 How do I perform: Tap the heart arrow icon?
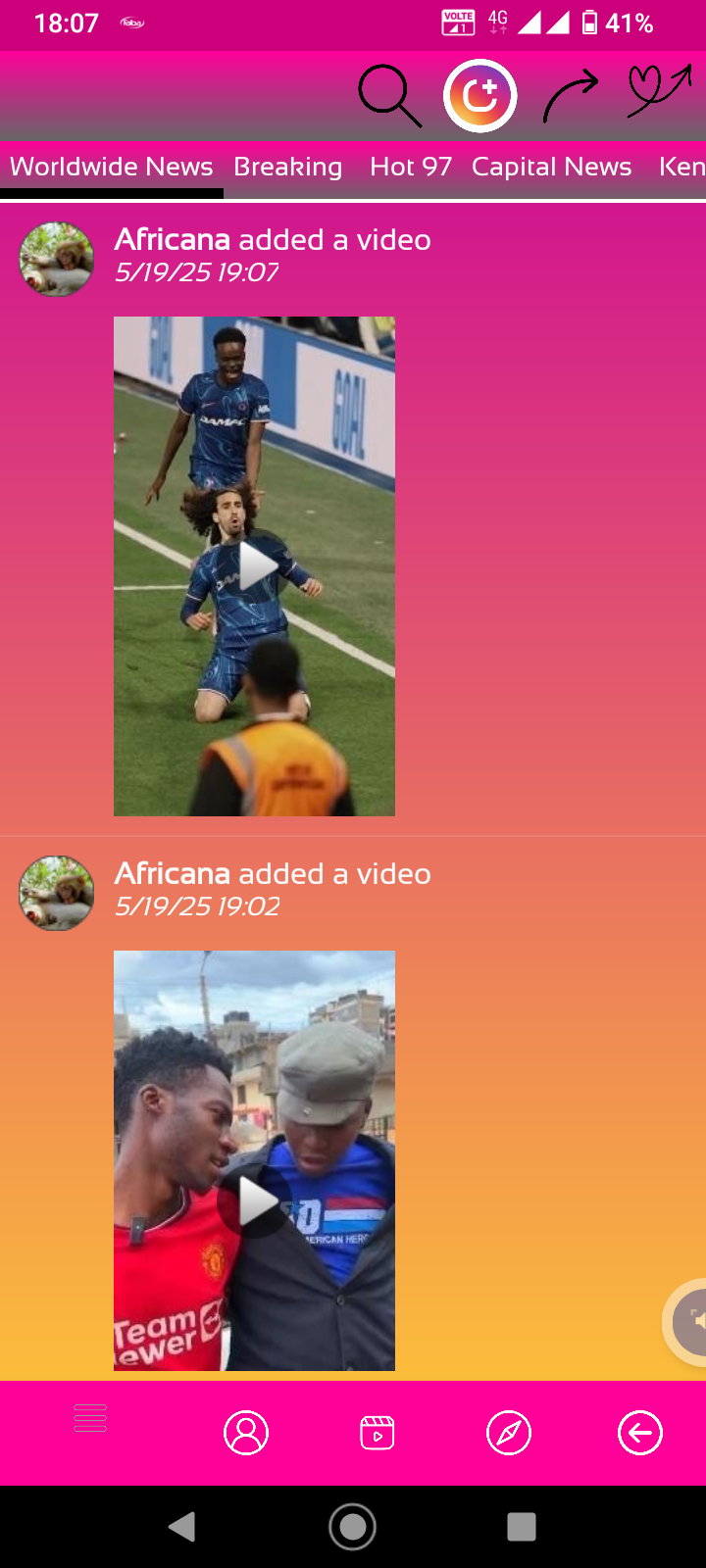click(x=659, y=92)
